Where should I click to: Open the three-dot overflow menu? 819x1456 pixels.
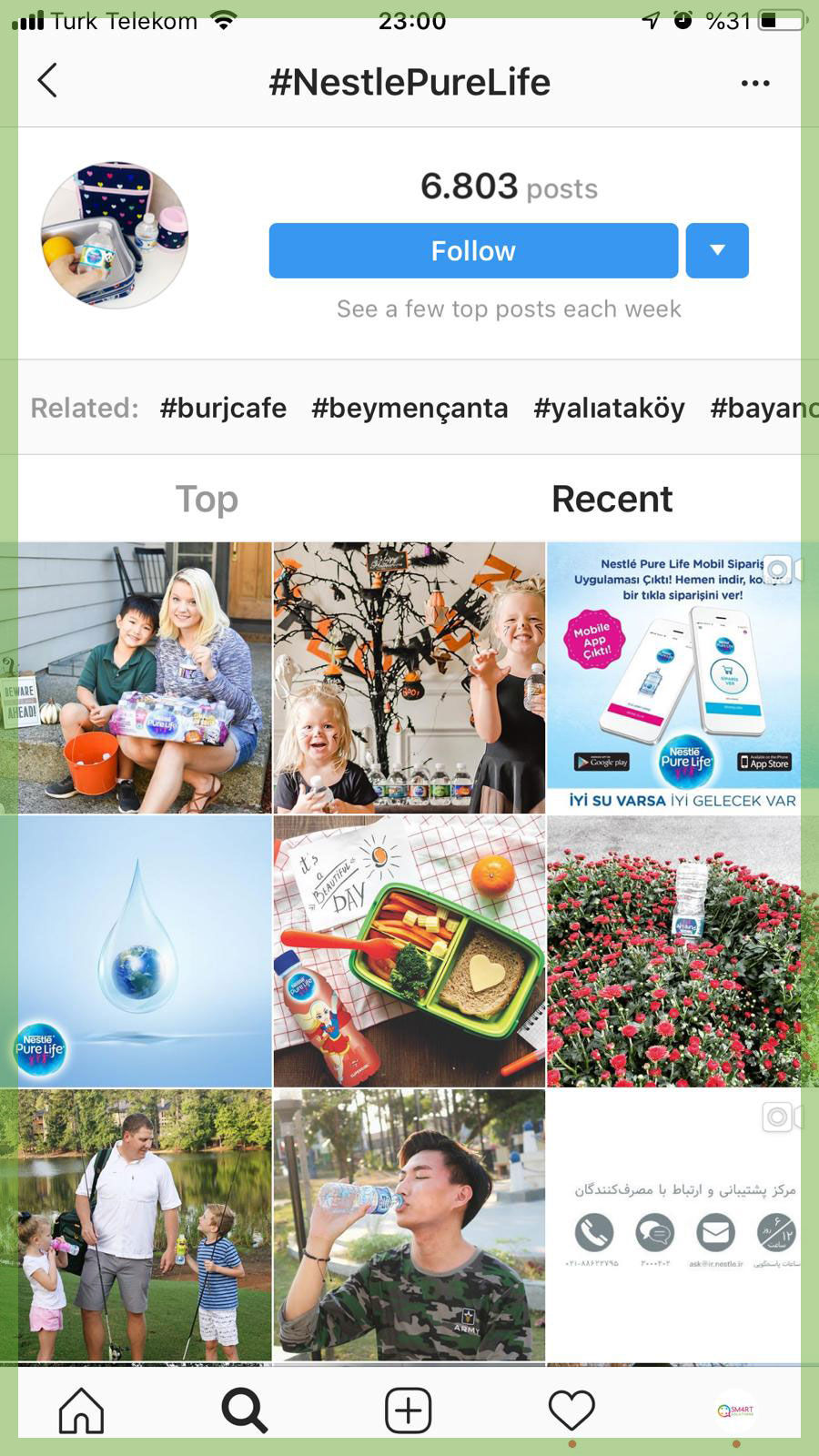click(x=755, y=83)
